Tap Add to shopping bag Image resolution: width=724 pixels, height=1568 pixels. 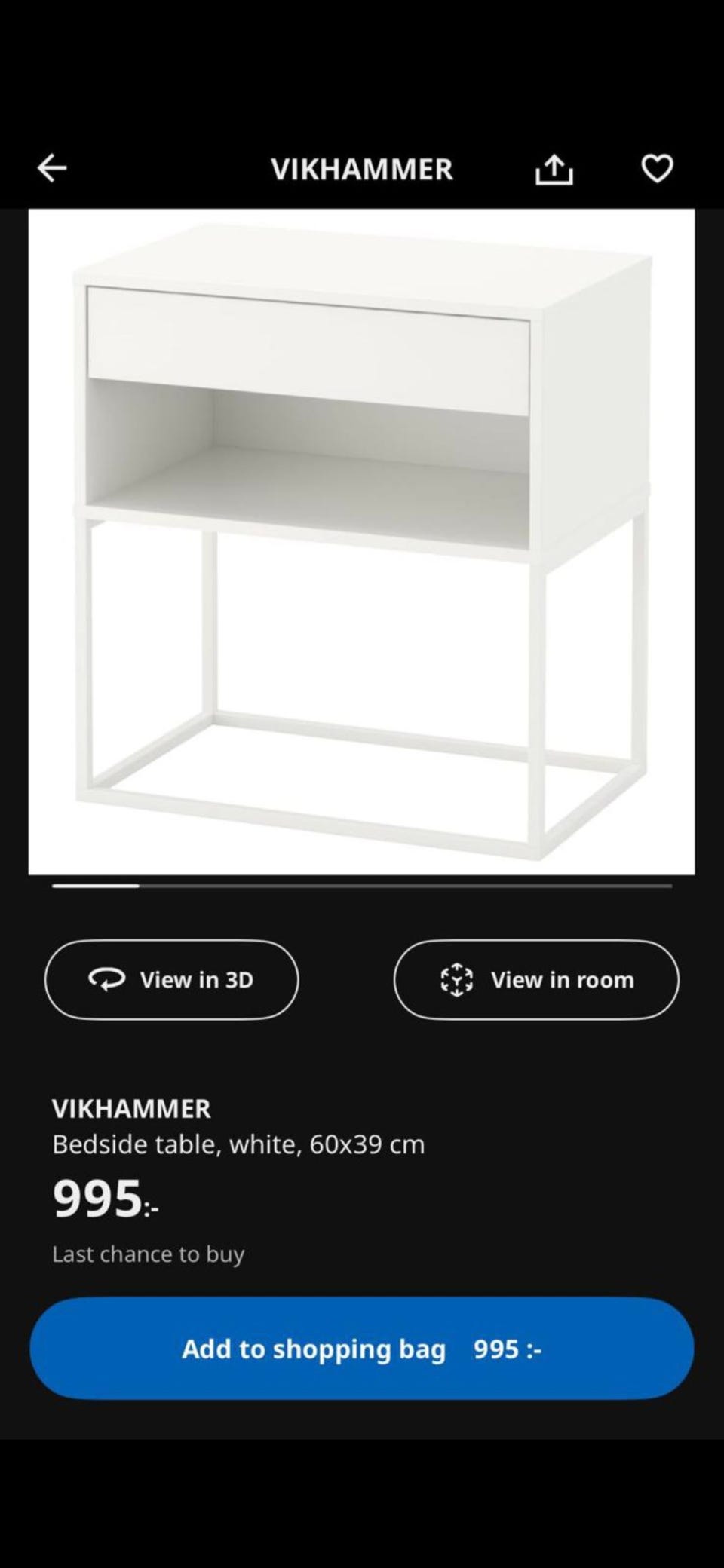[x=362, y=1348]
